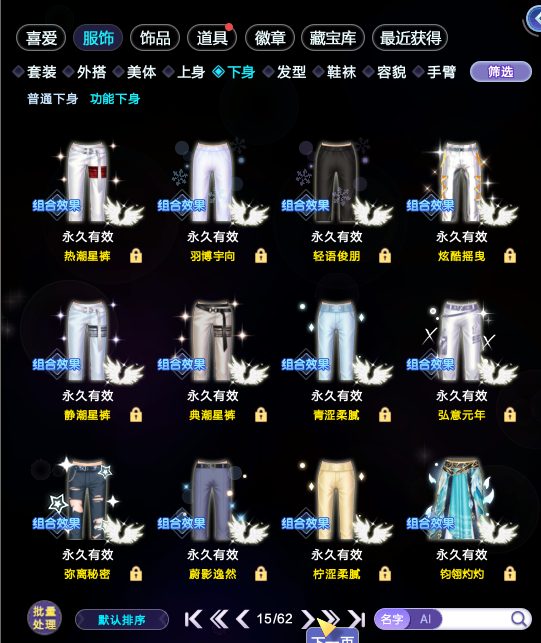Change sorting via 默认排序
Viewport: 541px width, 643px height.
coord(122,620)
